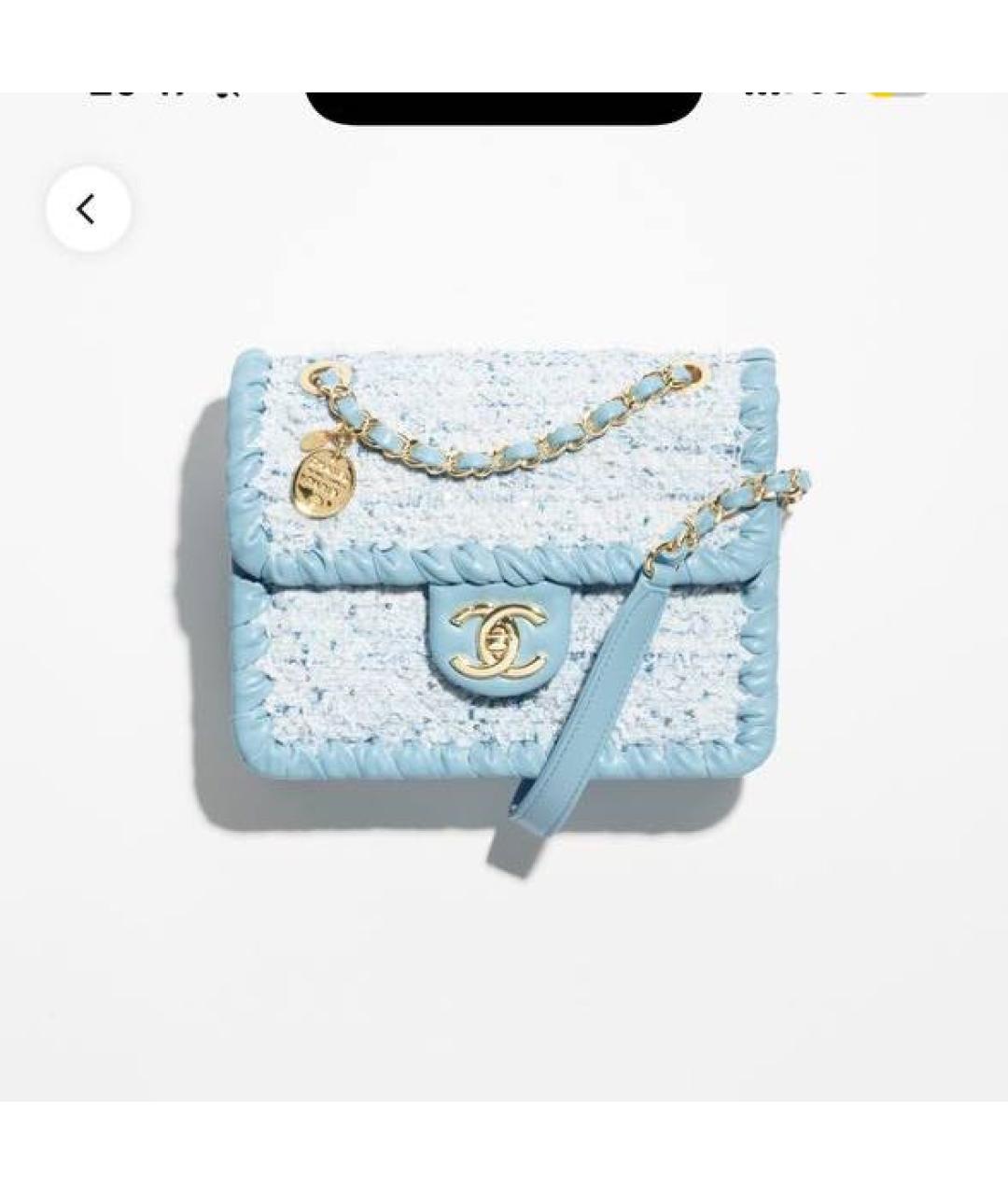Go back using the arrow button
The width and height of the screenshot is (1008, 1195).
[88, 209]
